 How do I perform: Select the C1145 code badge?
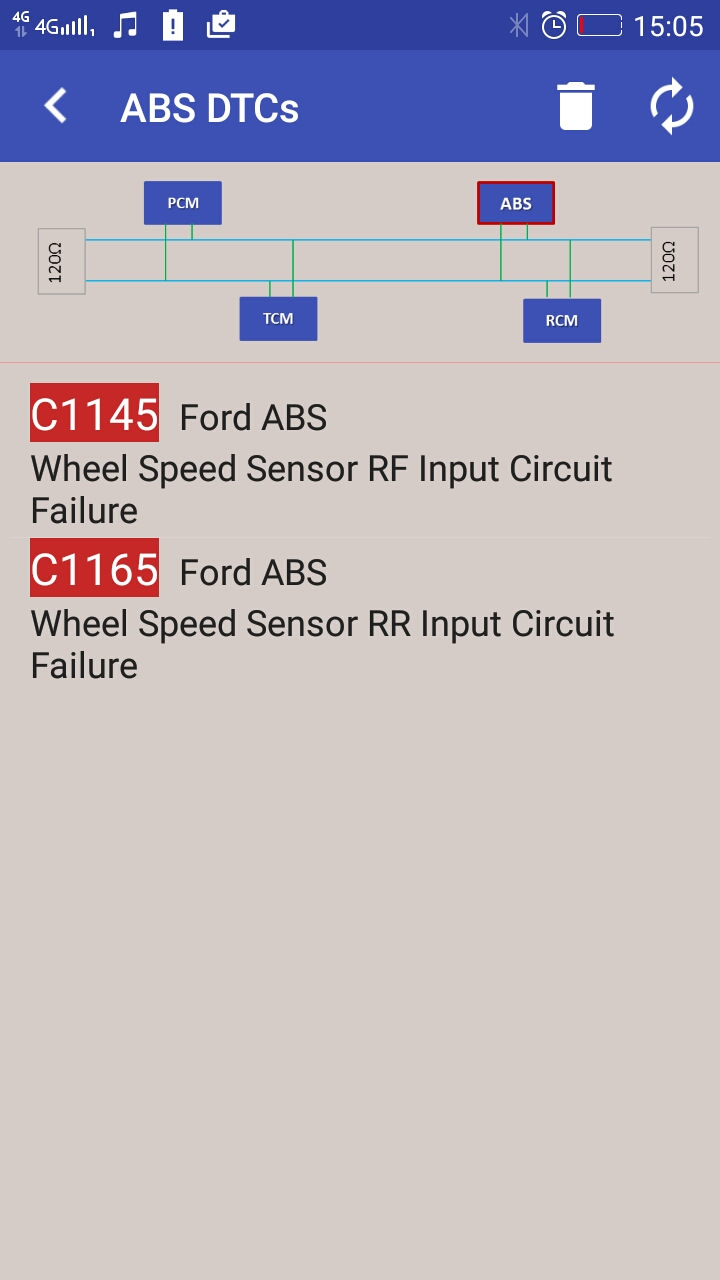[94, 412]
